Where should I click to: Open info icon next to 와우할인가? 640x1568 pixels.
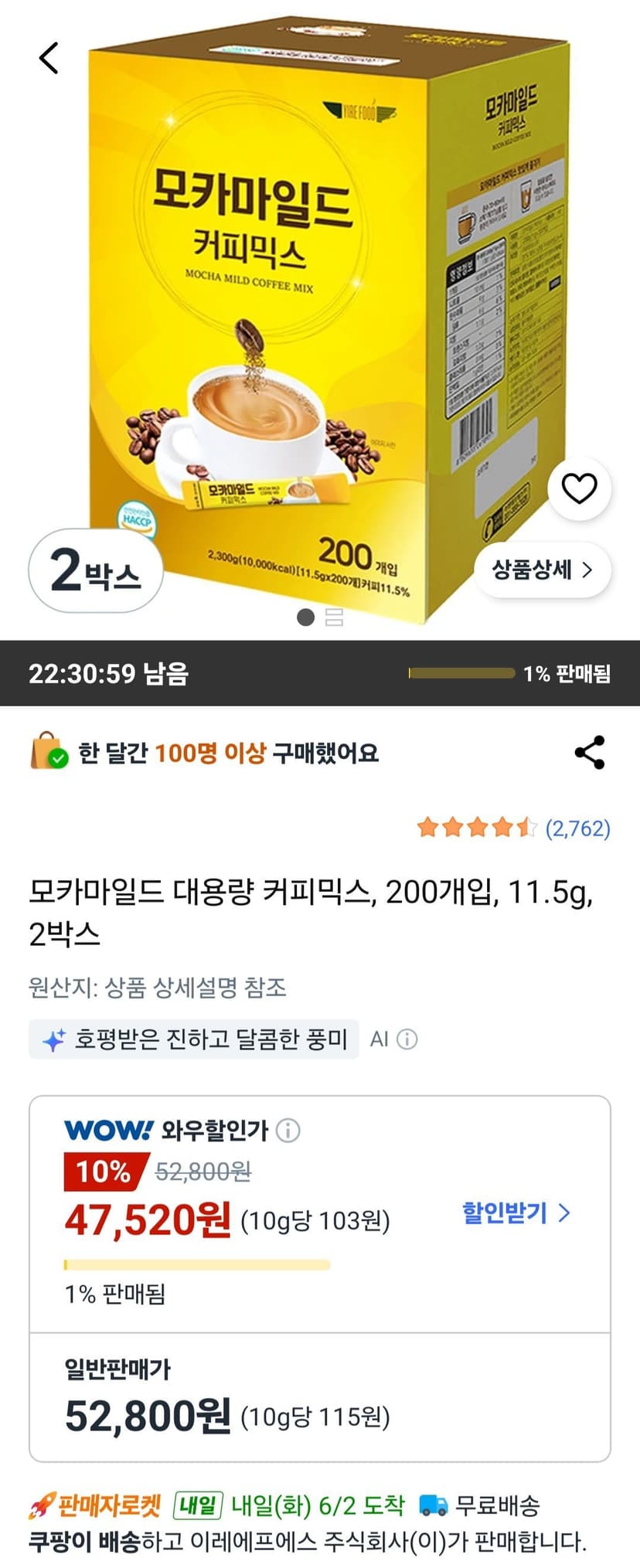(x=288, y=1131)
